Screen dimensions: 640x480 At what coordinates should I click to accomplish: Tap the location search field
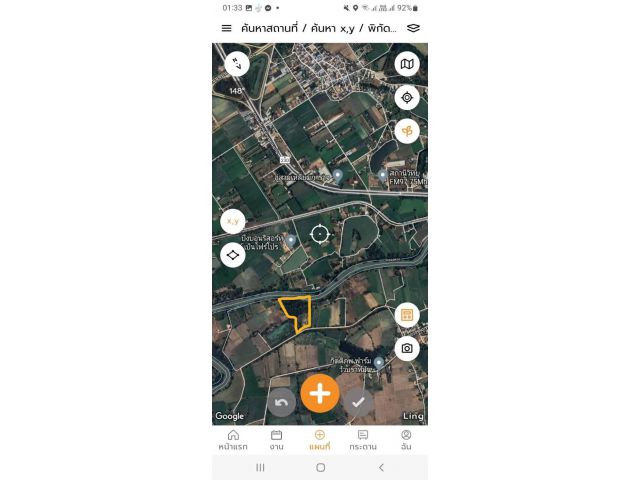(x=316, y=28)
